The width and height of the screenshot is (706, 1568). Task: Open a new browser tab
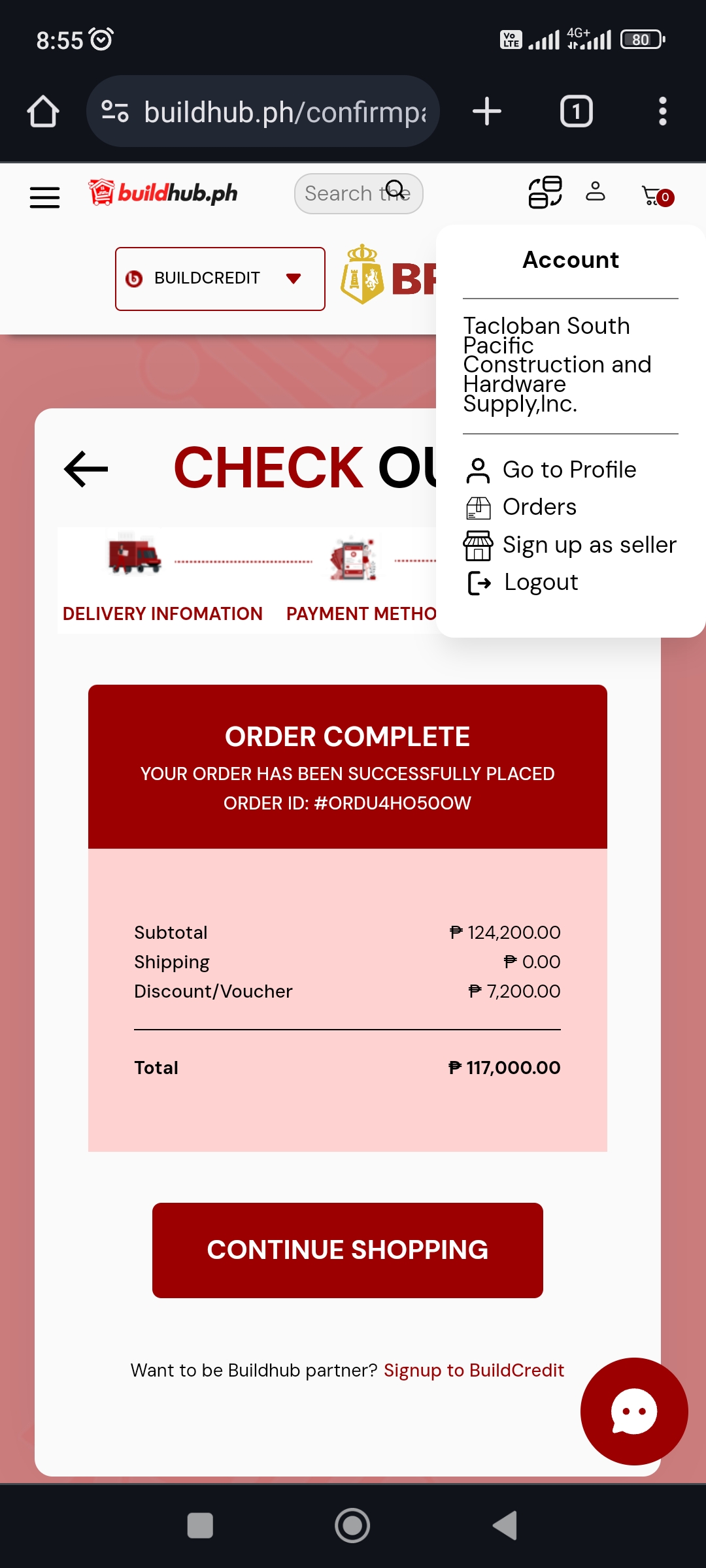(x=487, y=112)
